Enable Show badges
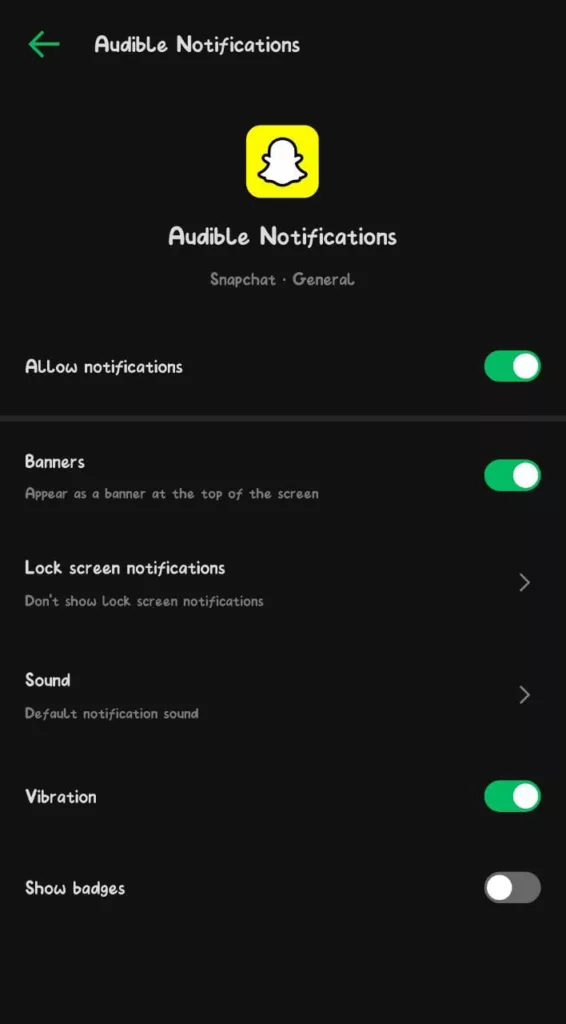The image size is (566, 1024). pos(512,888)
